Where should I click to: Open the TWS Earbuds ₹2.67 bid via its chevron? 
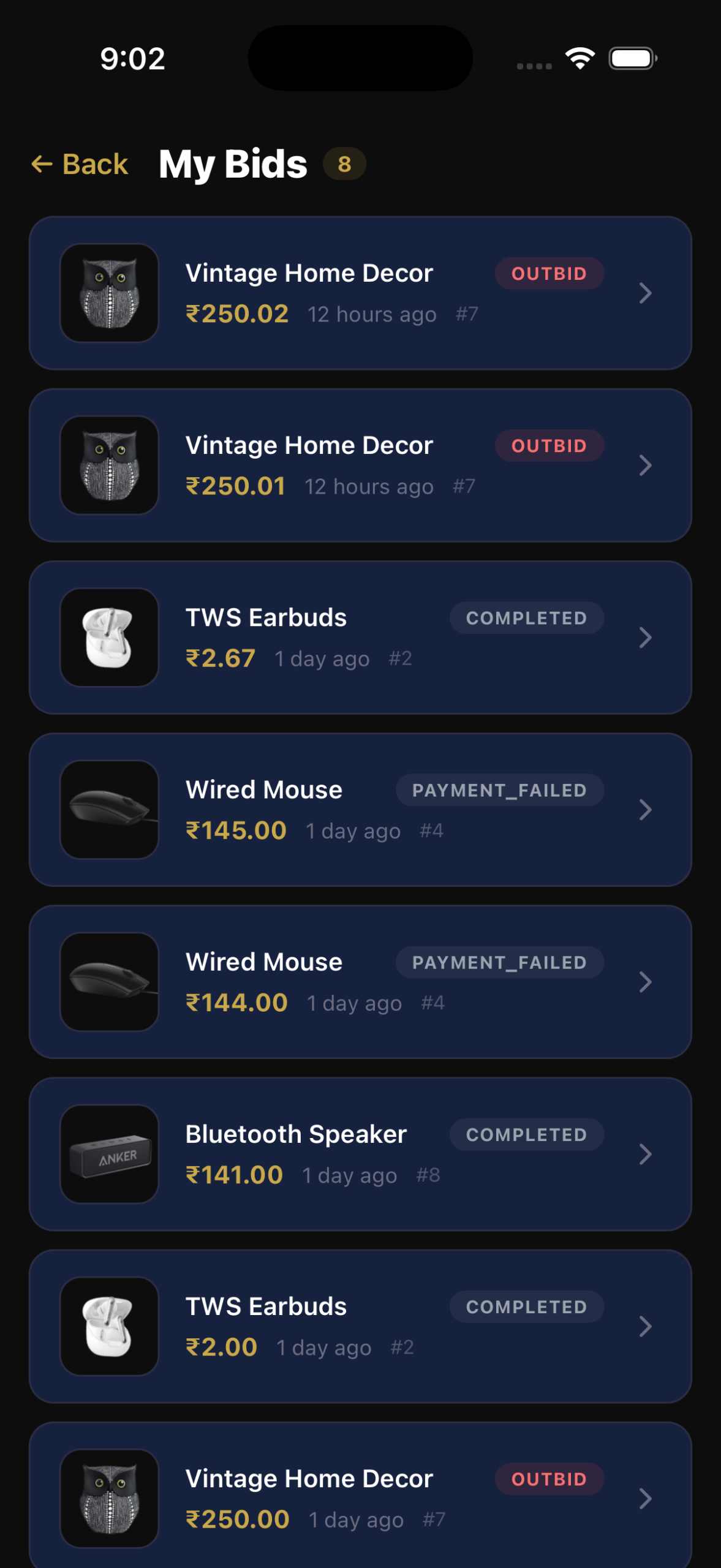[x=646, y=638]
